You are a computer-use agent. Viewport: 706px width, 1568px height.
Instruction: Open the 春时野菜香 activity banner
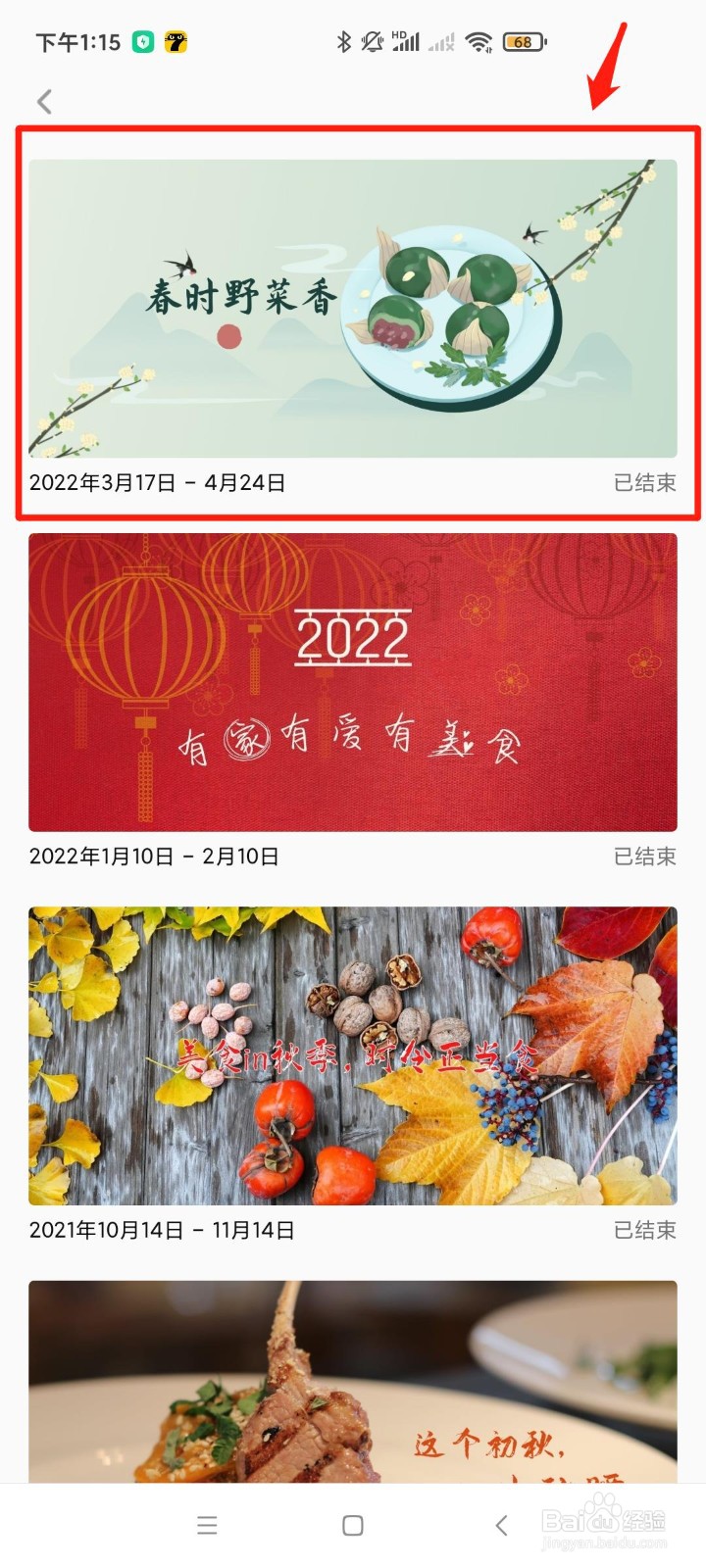coord(353,309)
